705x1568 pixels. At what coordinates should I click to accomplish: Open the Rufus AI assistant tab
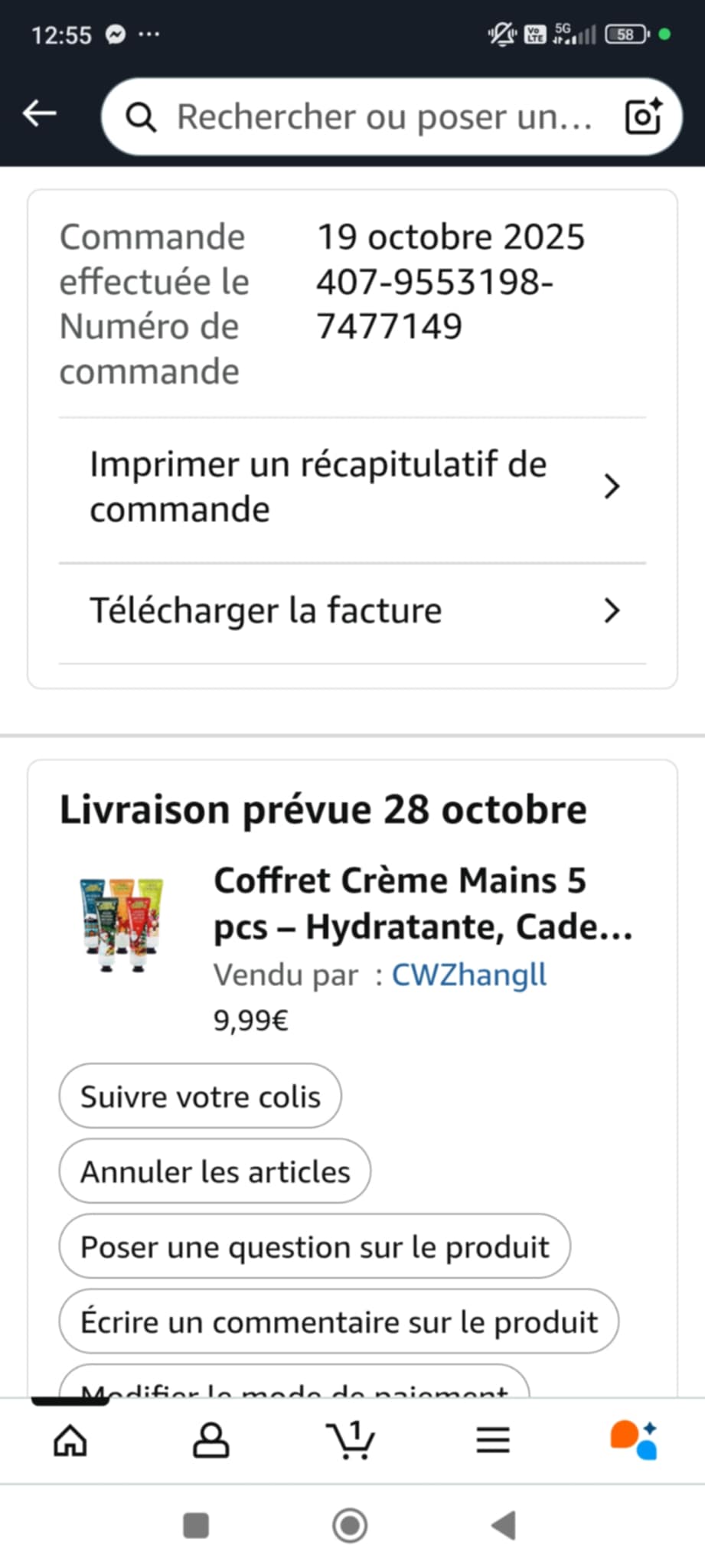(x=634, y=1440)
